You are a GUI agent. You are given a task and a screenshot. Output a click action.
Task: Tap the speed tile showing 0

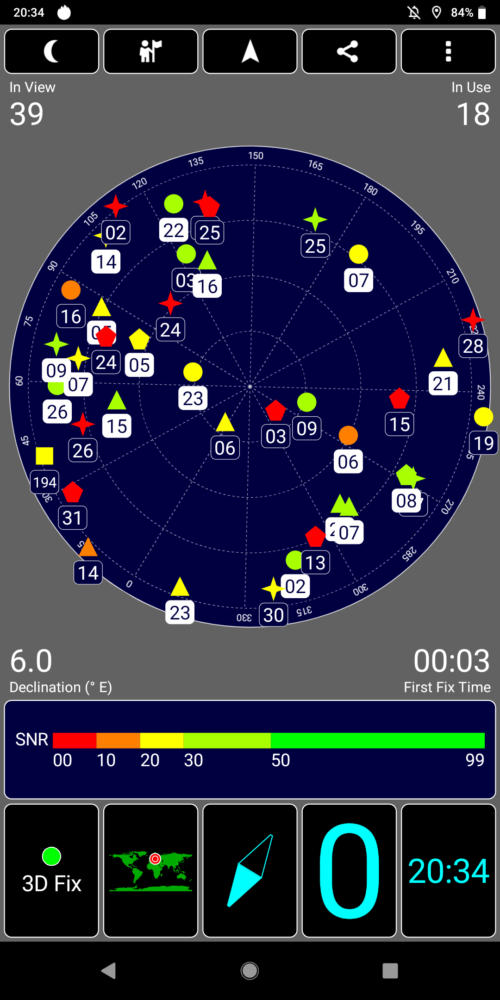(349, 871)
